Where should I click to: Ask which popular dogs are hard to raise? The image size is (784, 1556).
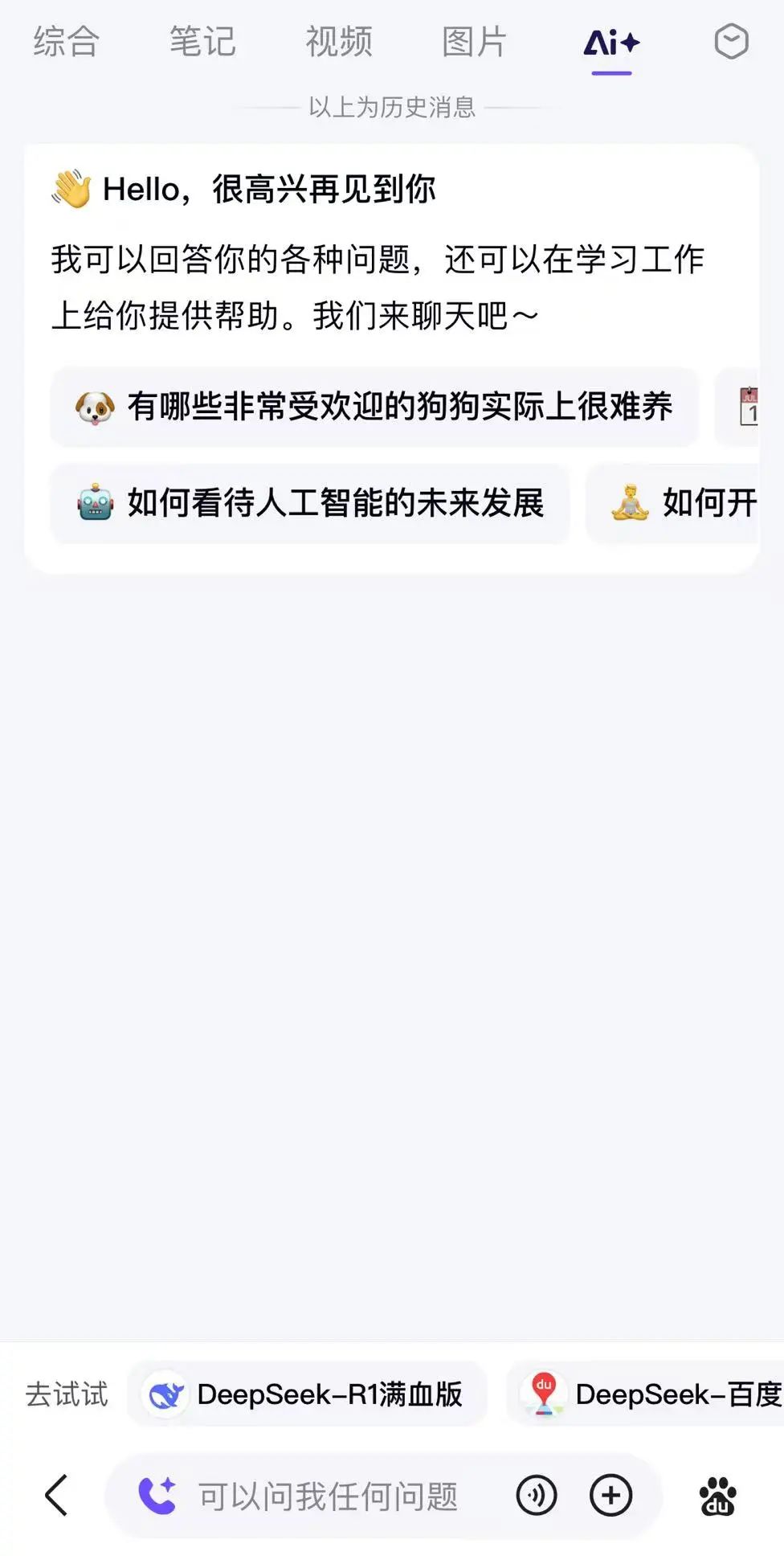tap(374, 407)
